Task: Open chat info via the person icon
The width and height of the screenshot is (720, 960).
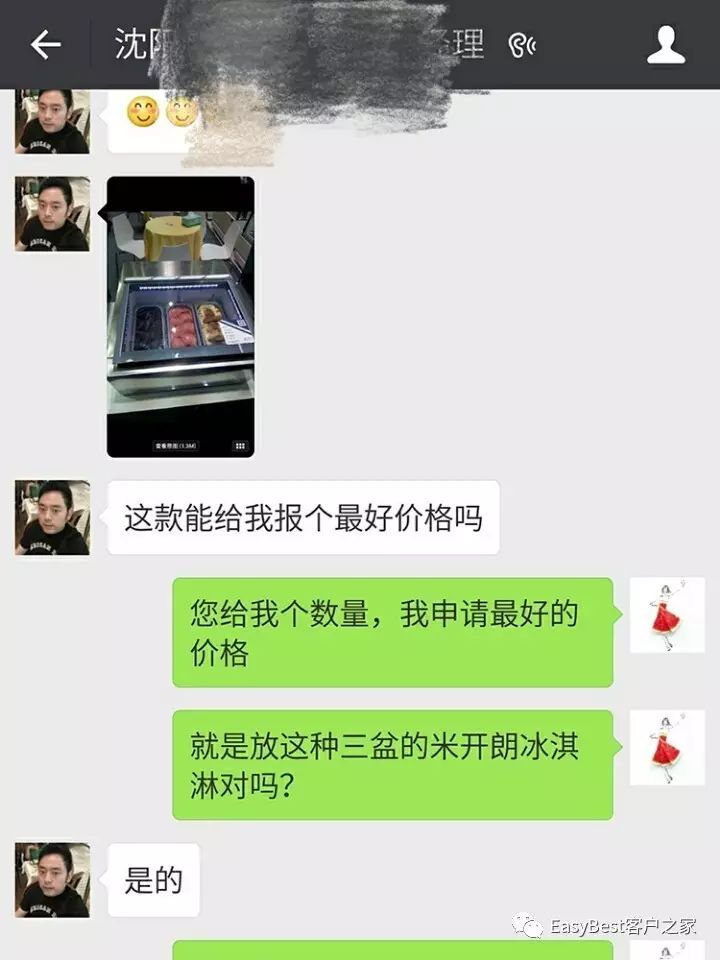Action: point(666,45)
